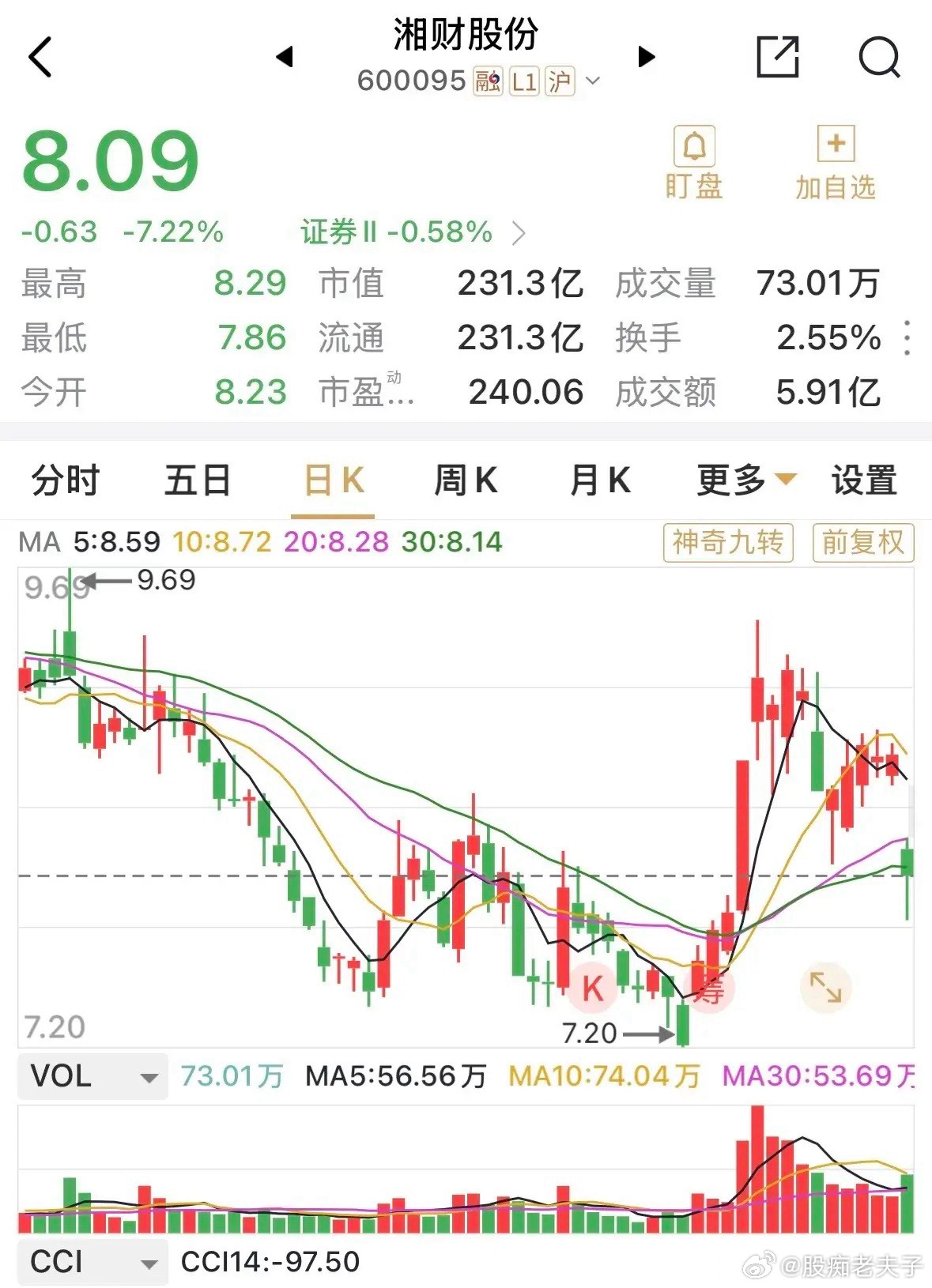This screenshot has height=1288, width=932.
Task: Toggle the 神奇九转 indicator
Action: click(x=728, y=543)
